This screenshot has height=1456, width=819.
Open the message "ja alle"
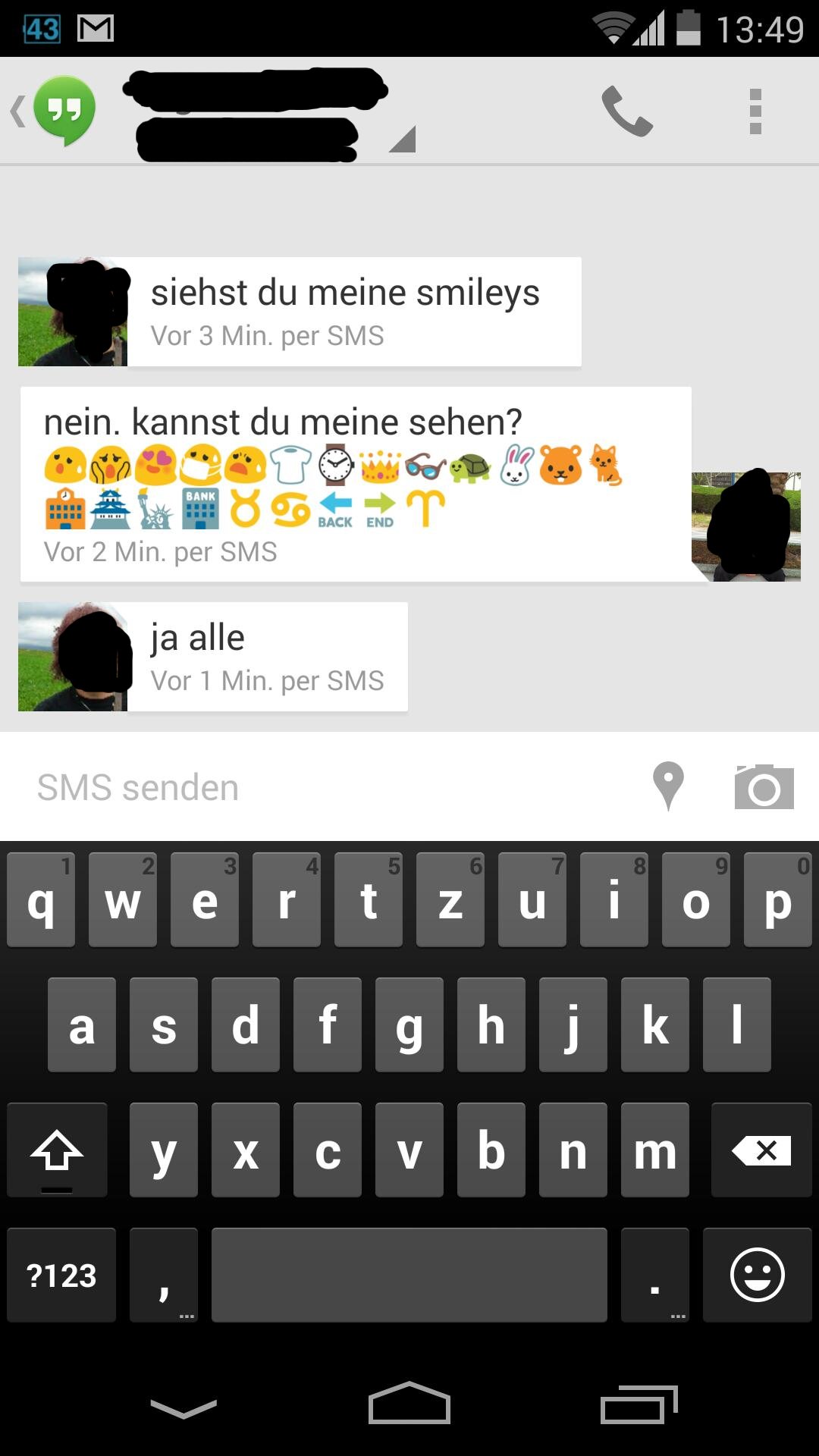click(267, 657)
